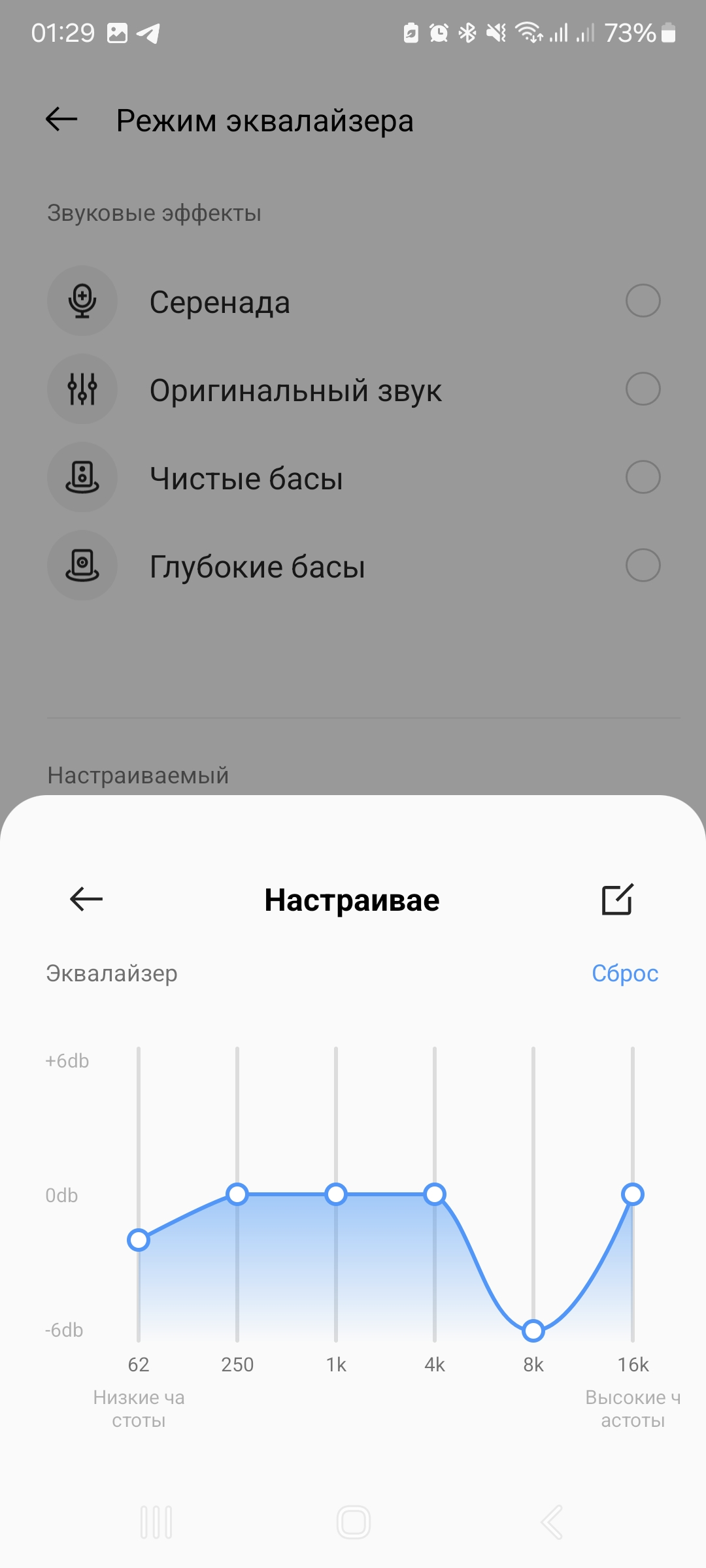
Task: Tap the 250 Hz band slider handle
Action: click(x=237, y=1194)
